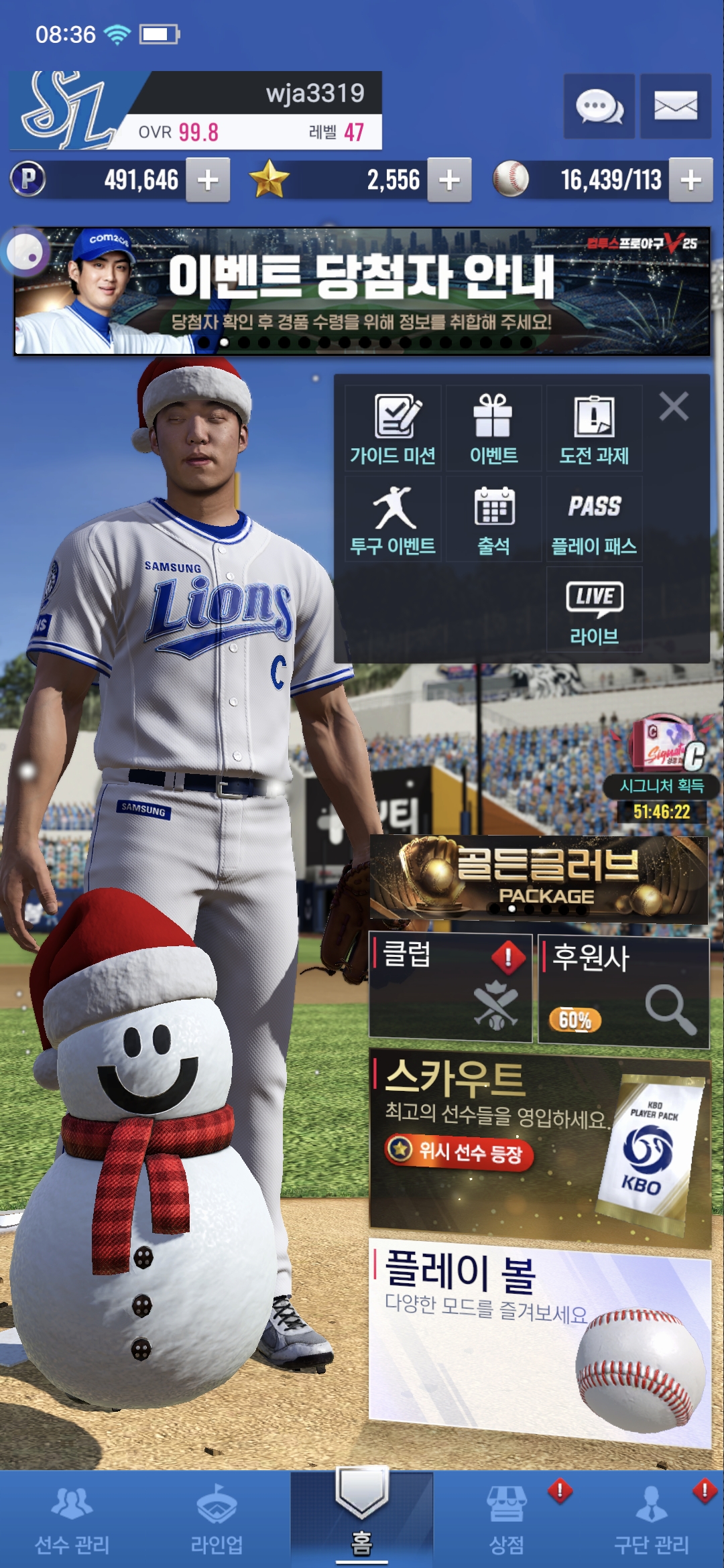Open 출석 attendance calendar
The width and height of the screenshot is (724, 1568).
point(493,519)
